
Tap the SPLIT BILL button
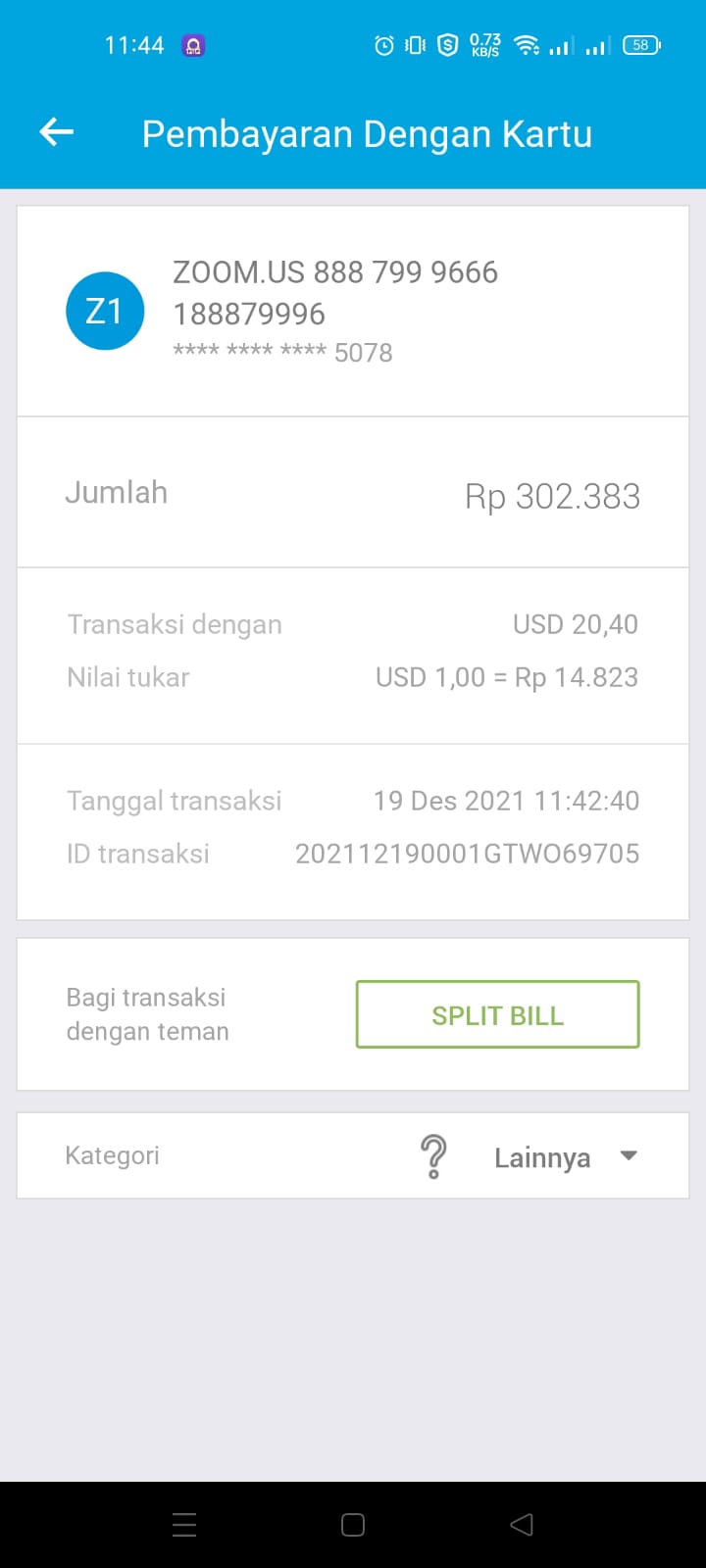[x=497, y=1015]
